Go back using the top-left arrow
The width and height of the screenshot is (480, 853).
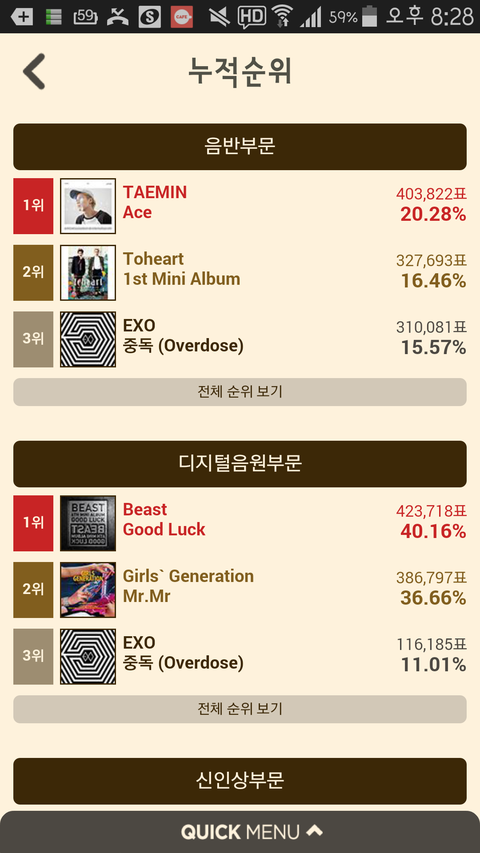(x=34, y=71)
